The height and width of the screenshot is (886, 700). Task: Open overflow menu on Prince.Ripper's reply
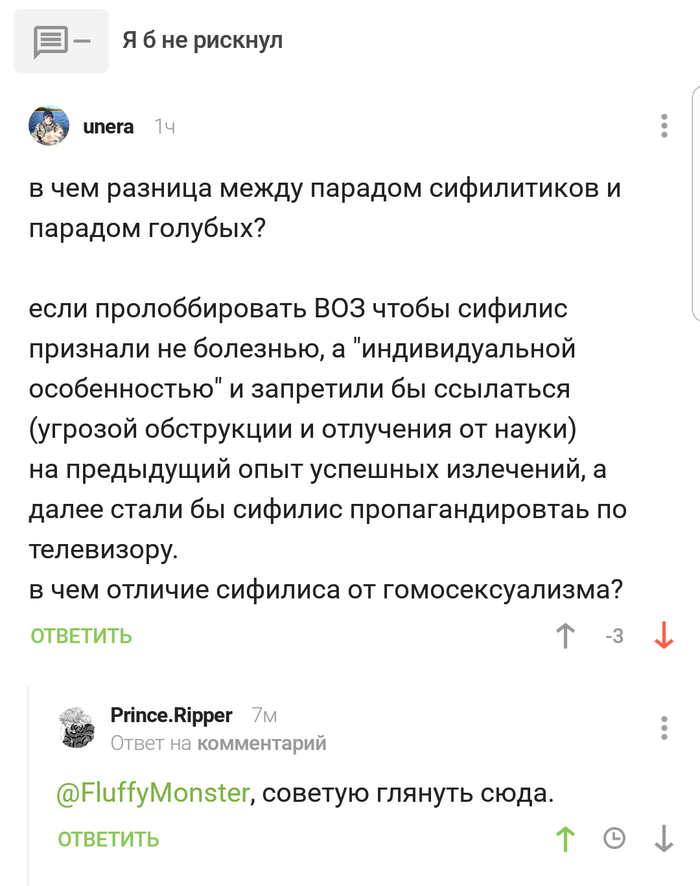(664, 728)
